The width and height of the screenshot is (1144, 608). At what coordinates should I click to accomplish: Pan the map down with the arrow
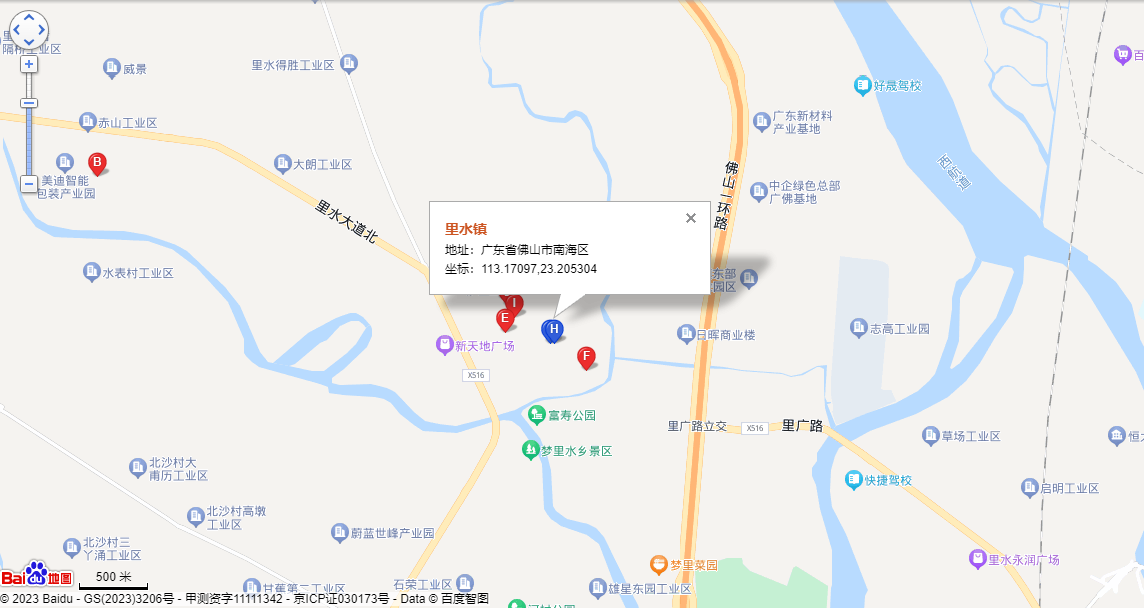coord(29,42)
